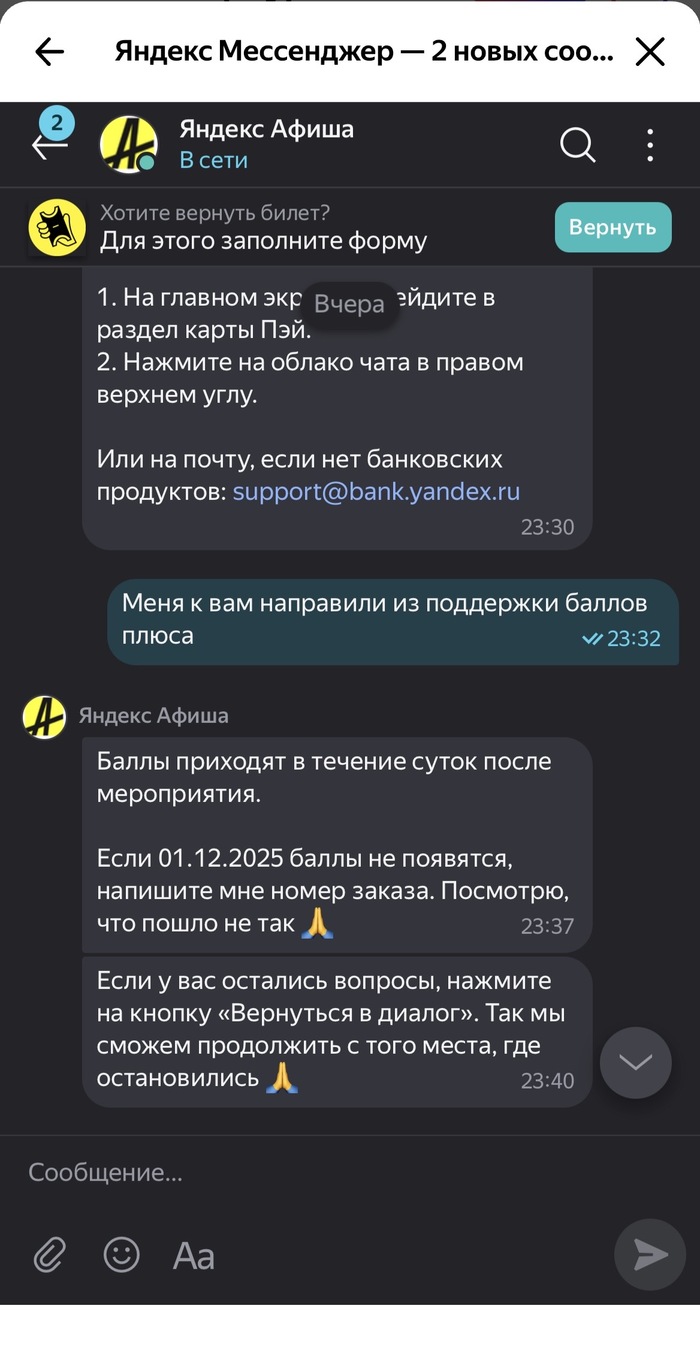Return to the chat list with 2 unread

click(x=50, y=145)
